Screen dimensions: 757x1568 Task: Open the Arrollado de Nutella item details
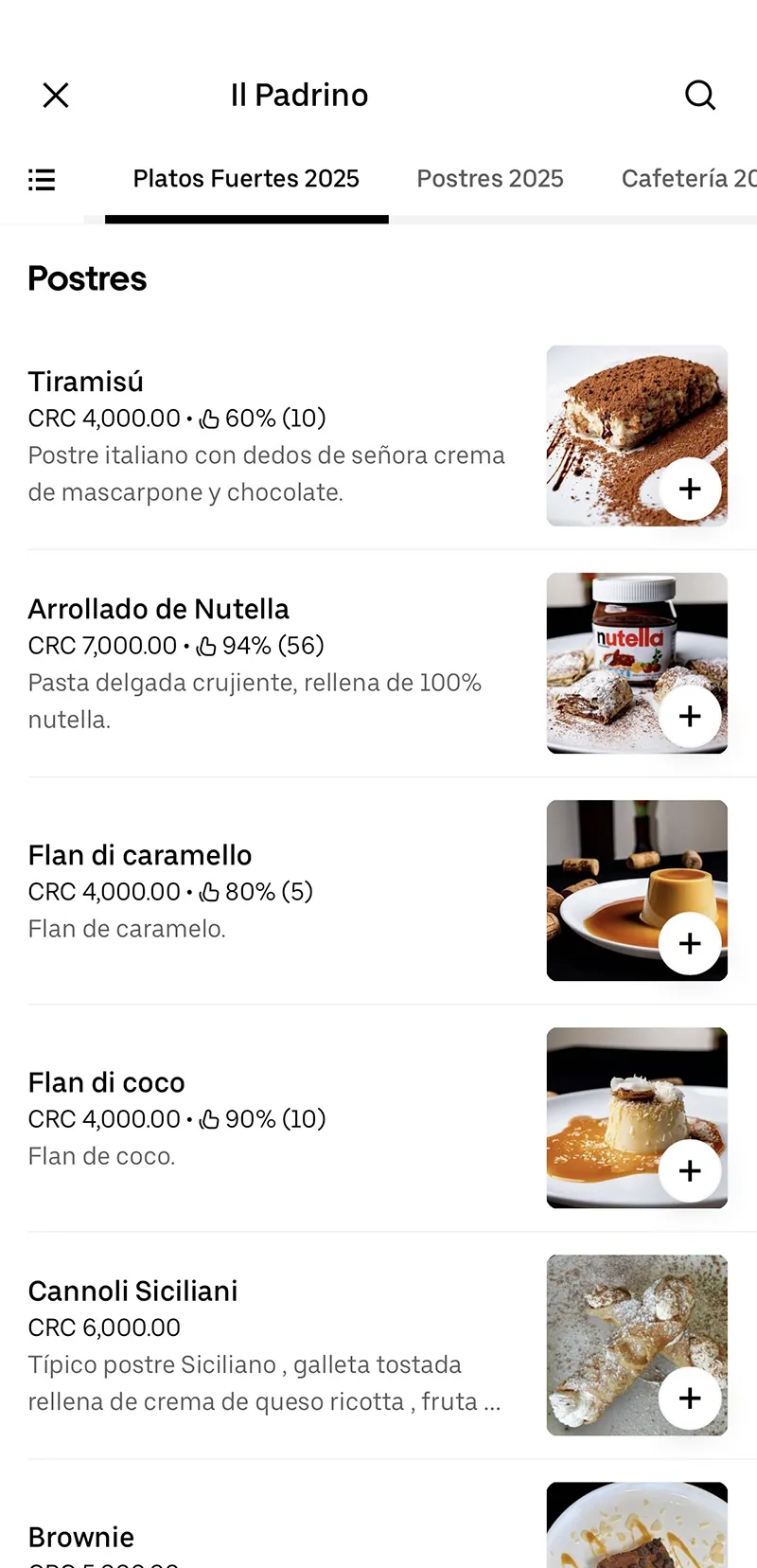(158, 609)
